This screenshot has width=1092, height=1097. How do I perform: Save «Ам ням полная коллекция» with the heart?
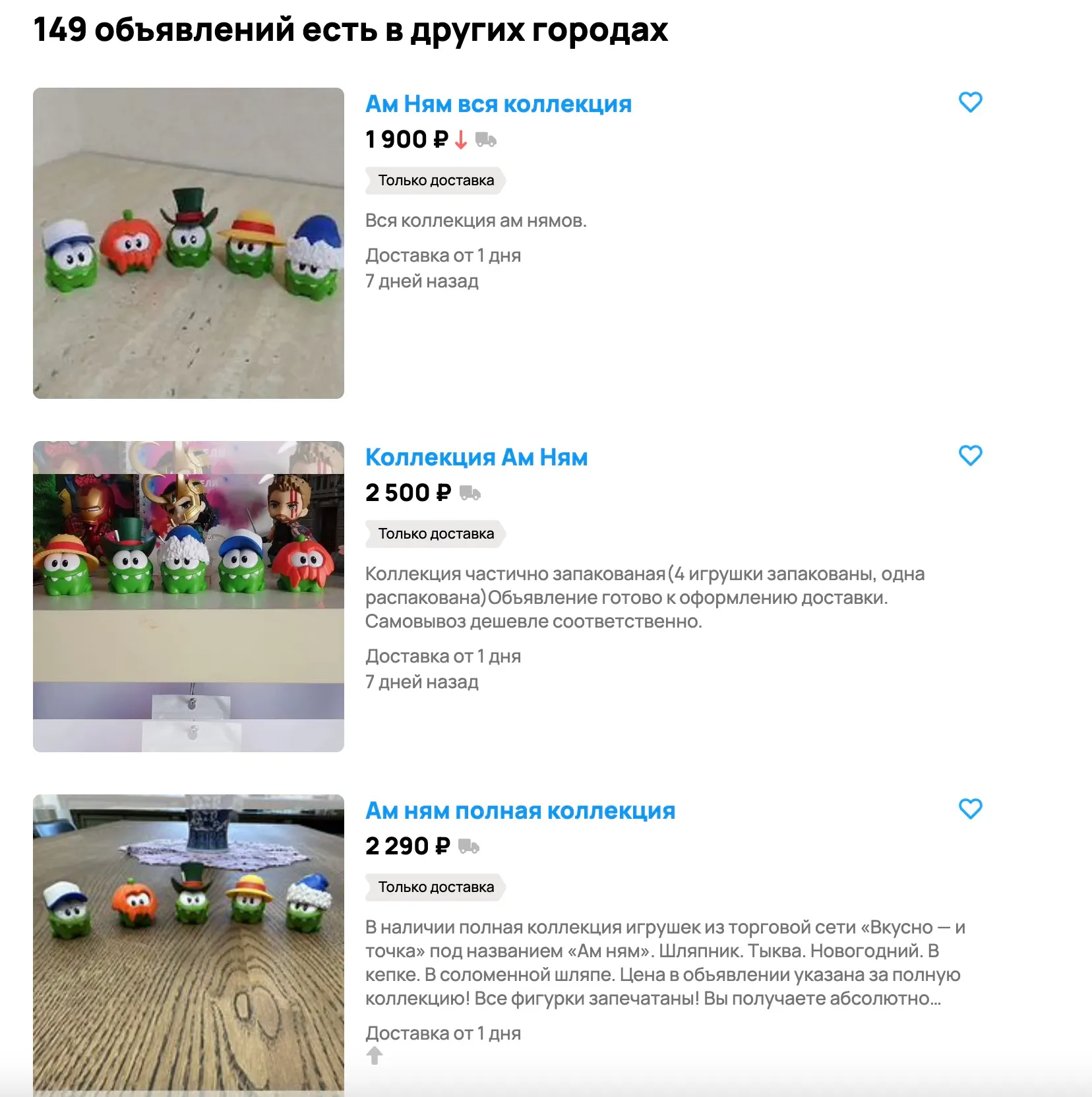coord(970,809)
